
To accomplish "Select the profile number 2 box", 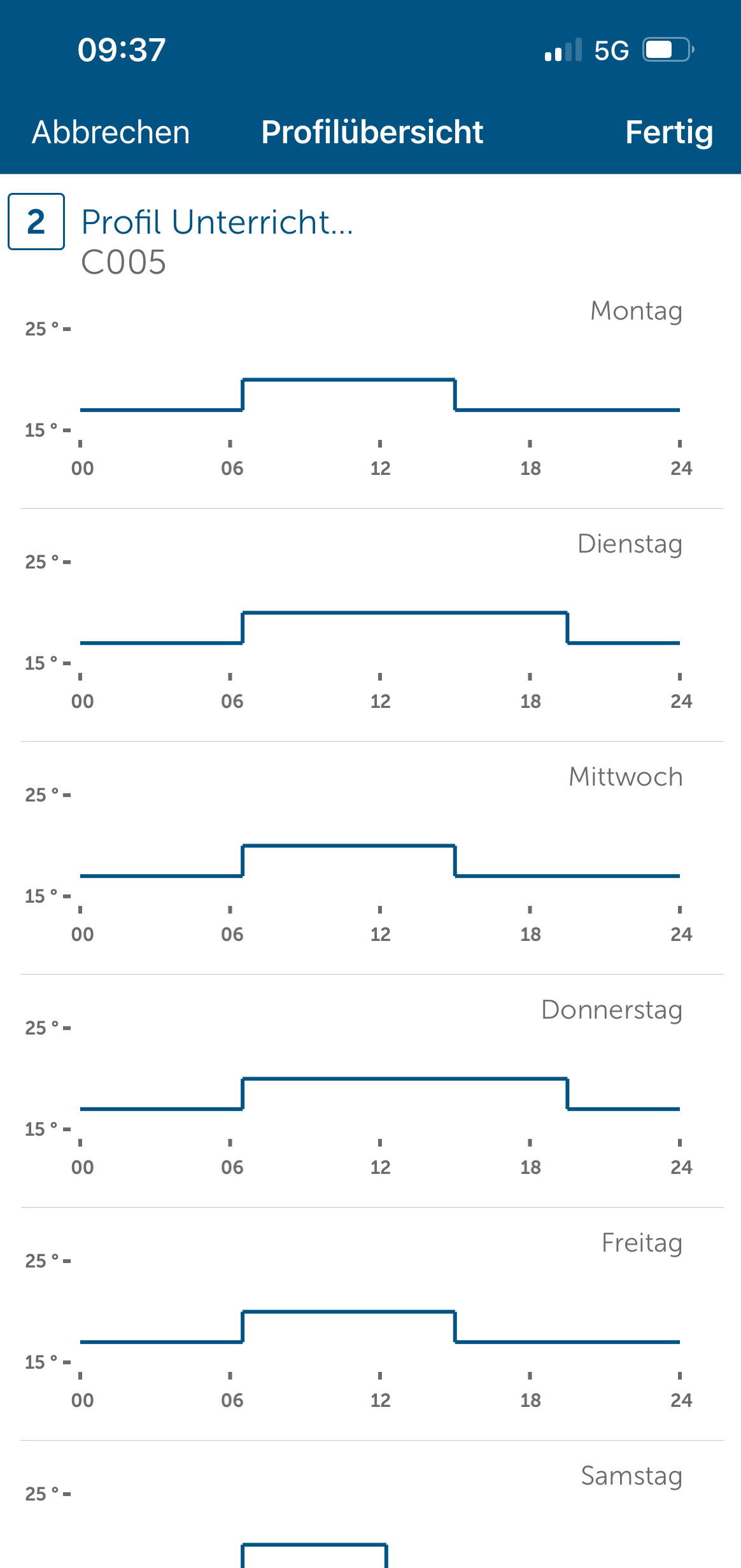I will [x=36, y=222].
